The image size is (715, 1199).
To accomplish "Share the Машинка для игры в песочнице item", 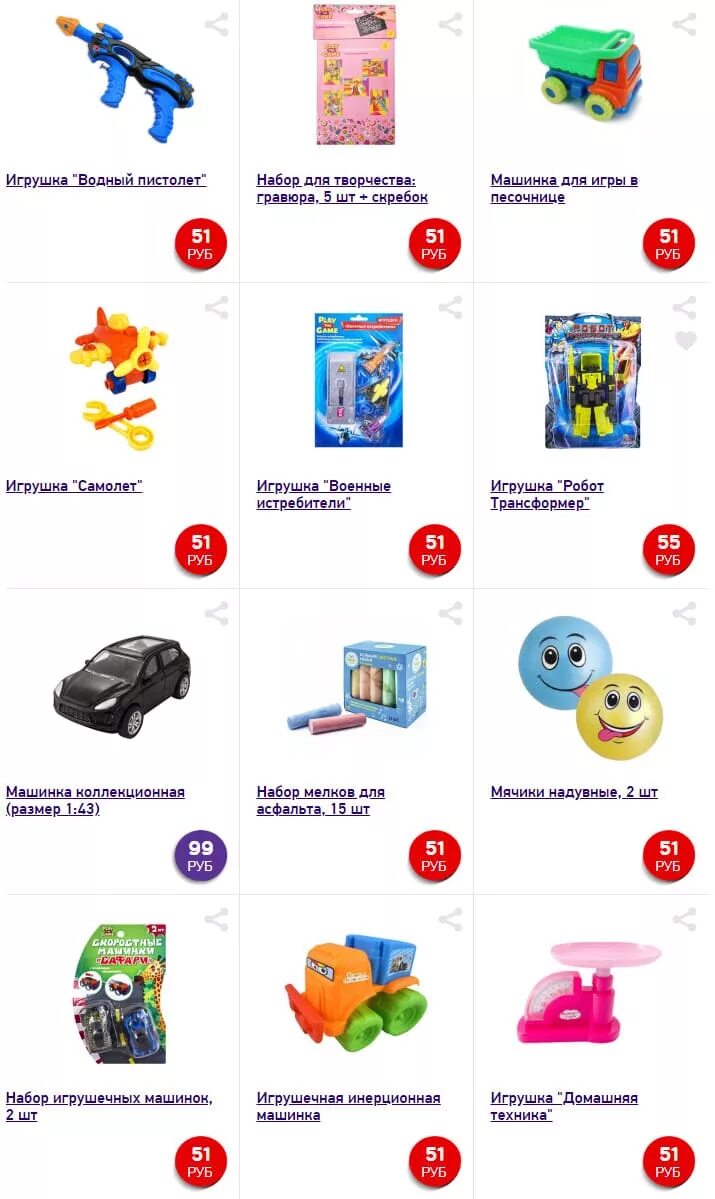I will [684, 25].
